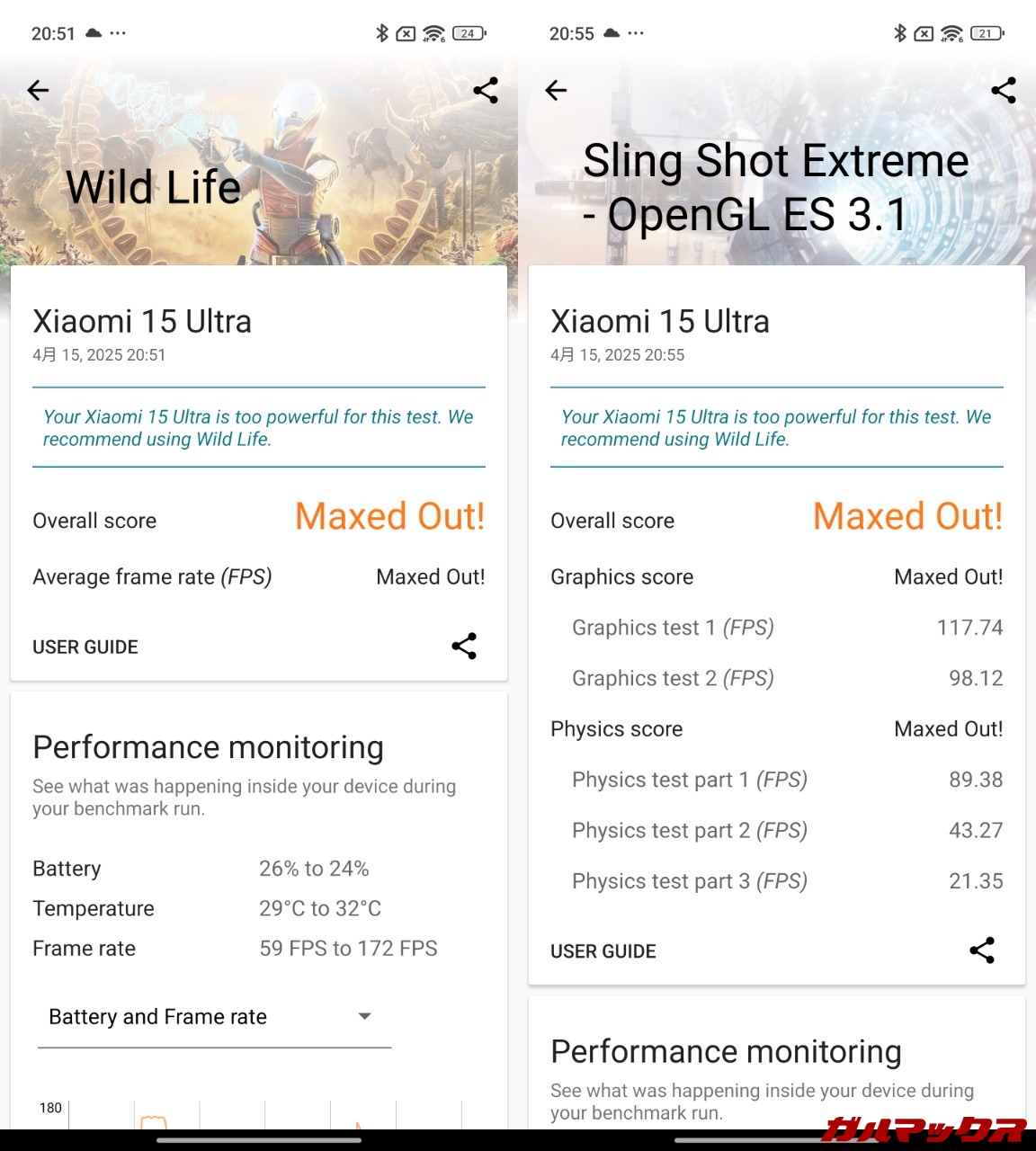Go back from the Wild Life result
The width and height of the screenshot is (1036, 1151).
[38, 90]
